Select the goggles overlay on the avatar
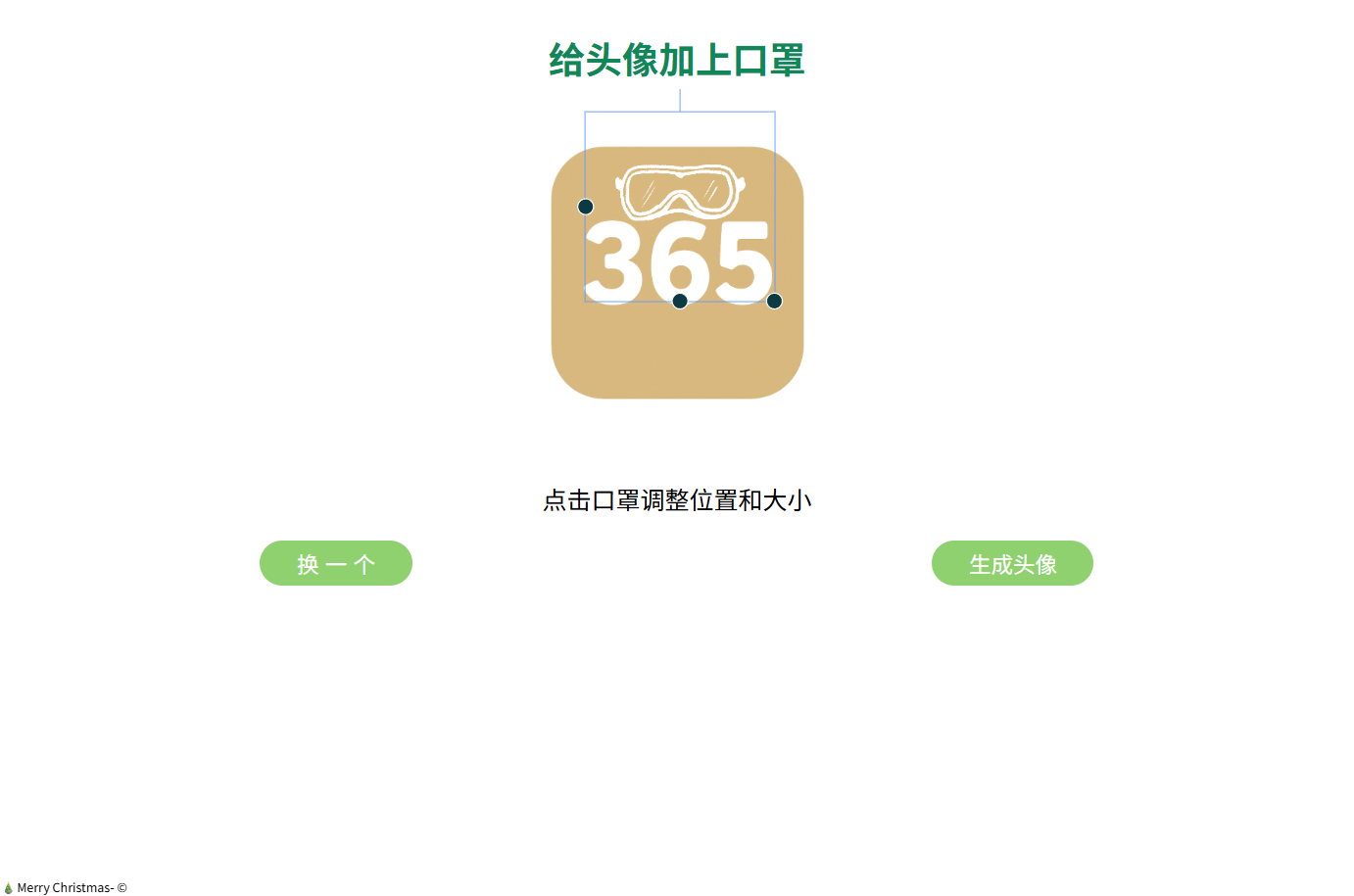This screenshot has width=1354, height=896. click(679, 191)
